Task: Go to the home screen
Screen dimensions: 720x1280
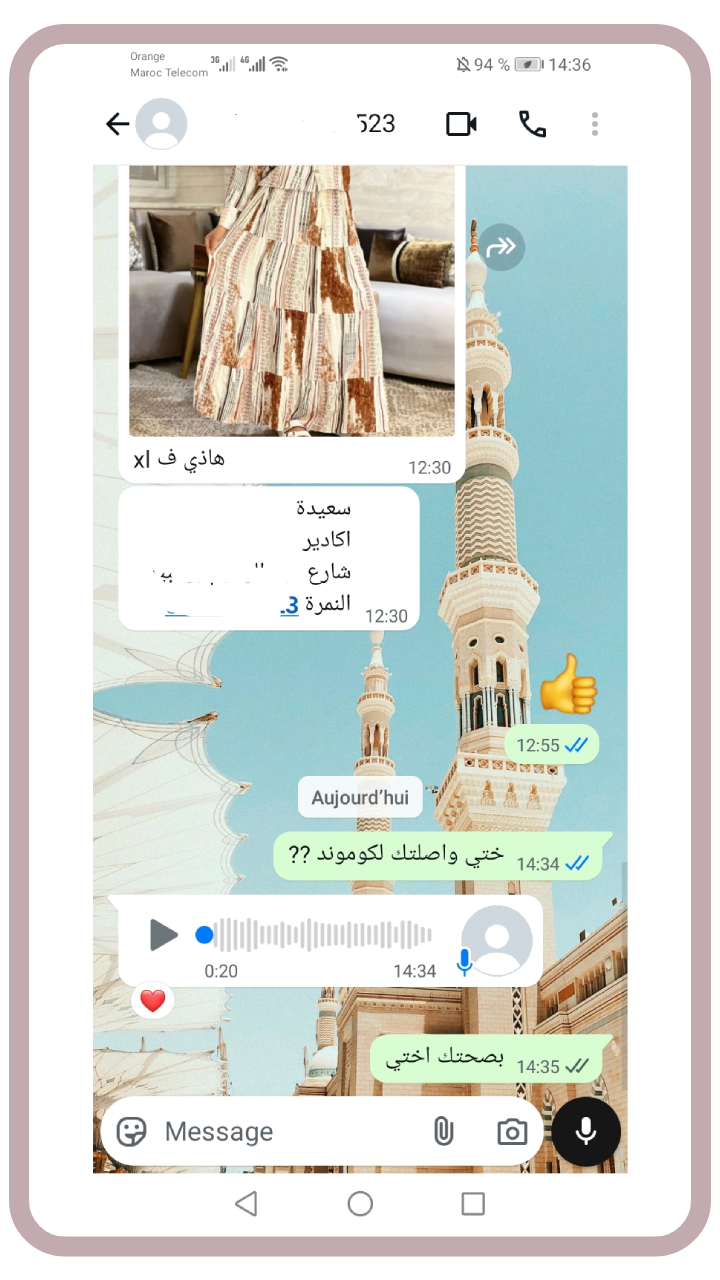Action: [x=360, y=1204]
